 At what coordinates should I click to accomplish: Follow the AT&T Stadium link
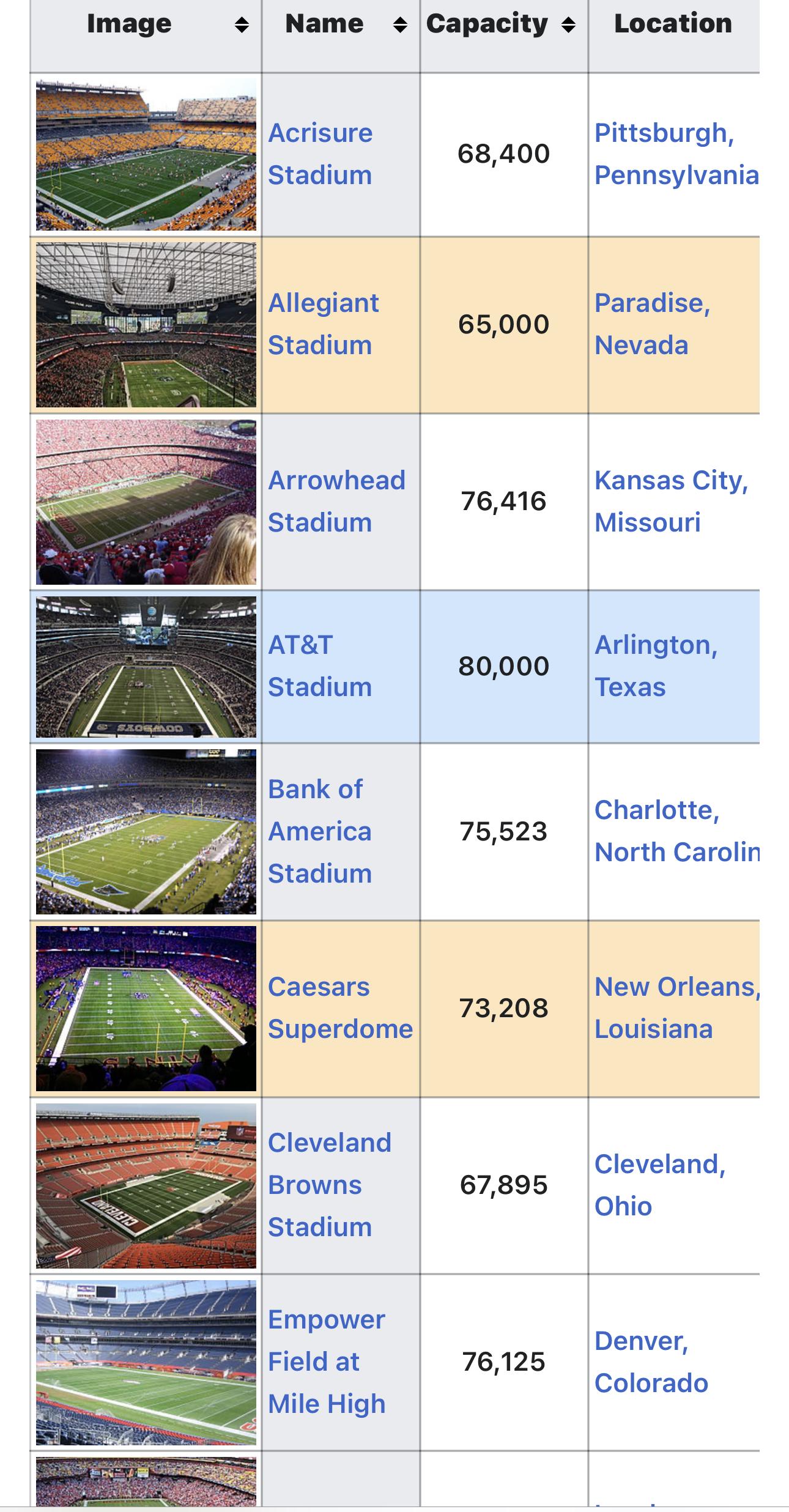pyautogui.click(x=320, y=666)
